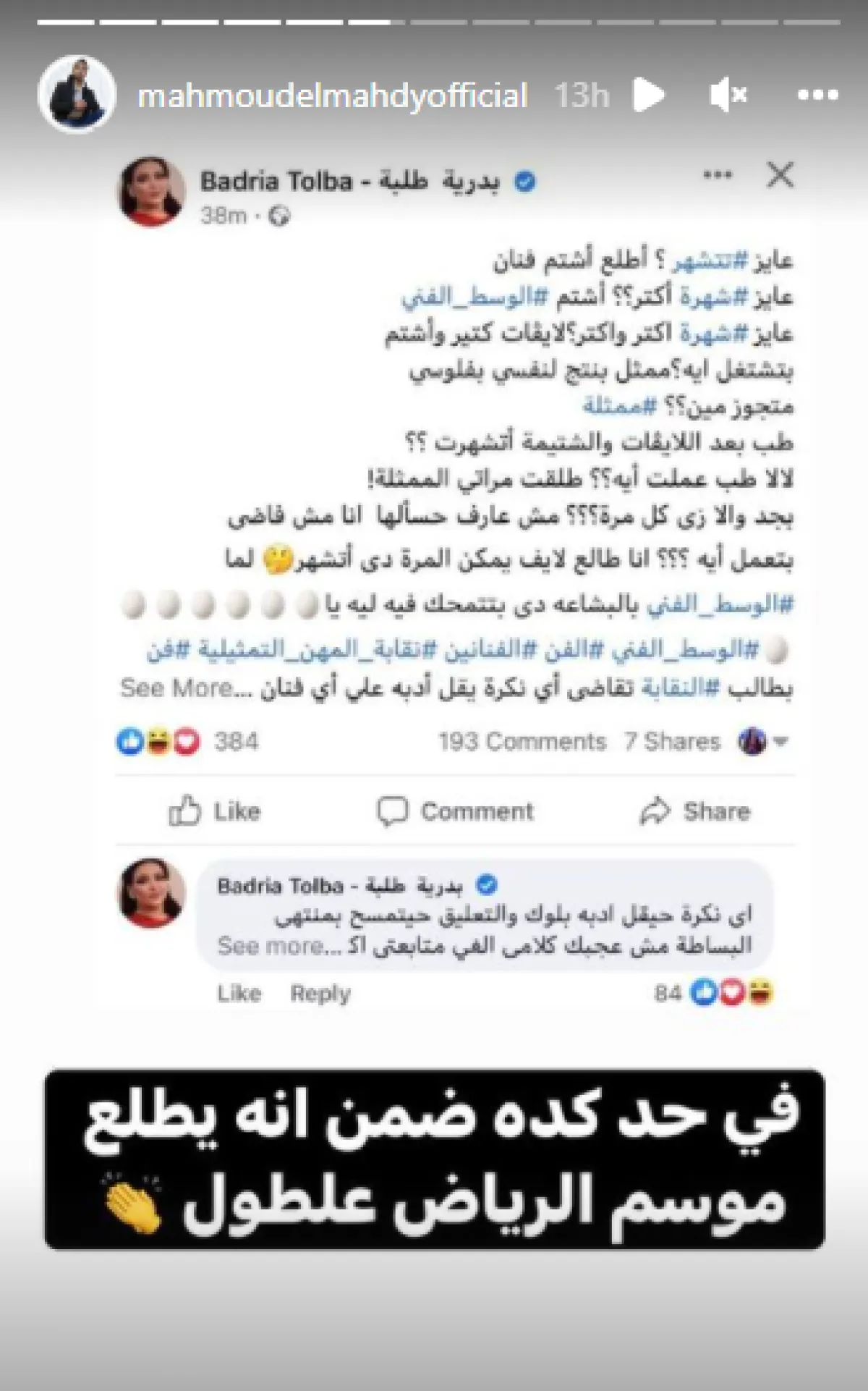Select the haha laughing reaction icon

pos(158,740)
